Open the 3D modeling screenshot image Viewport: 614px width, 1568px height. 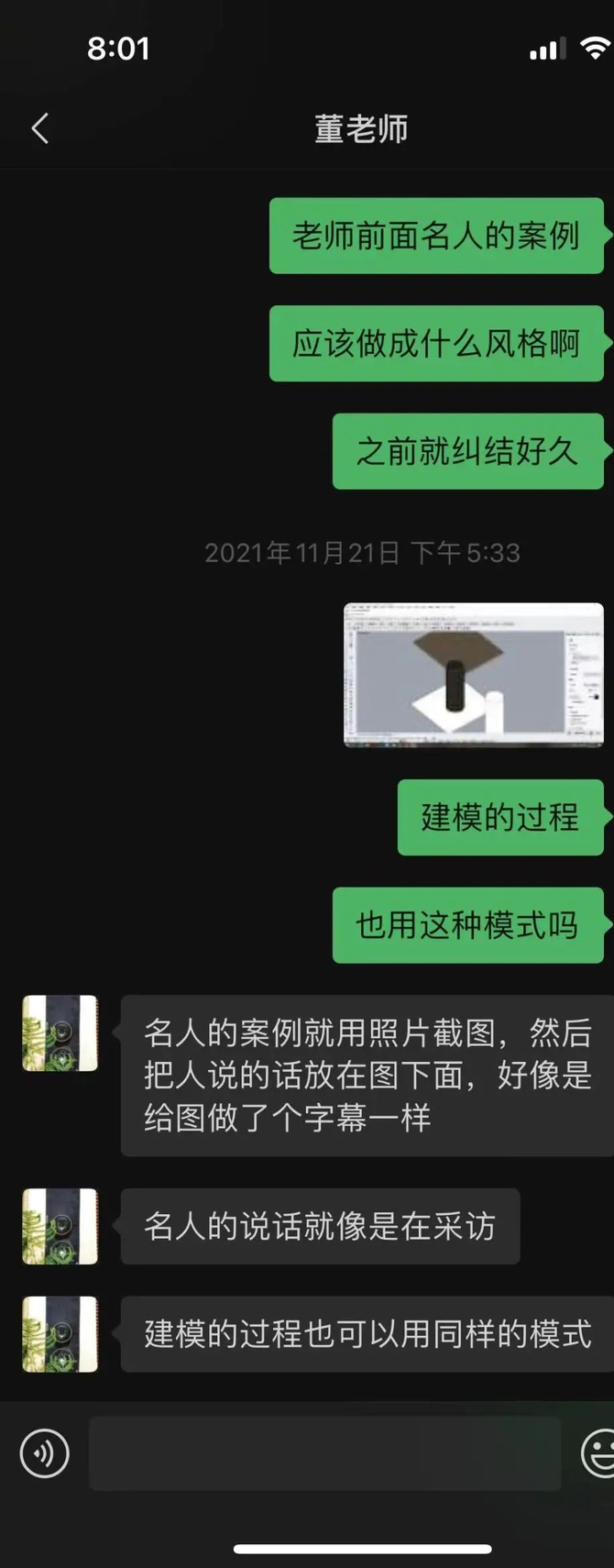473,674
